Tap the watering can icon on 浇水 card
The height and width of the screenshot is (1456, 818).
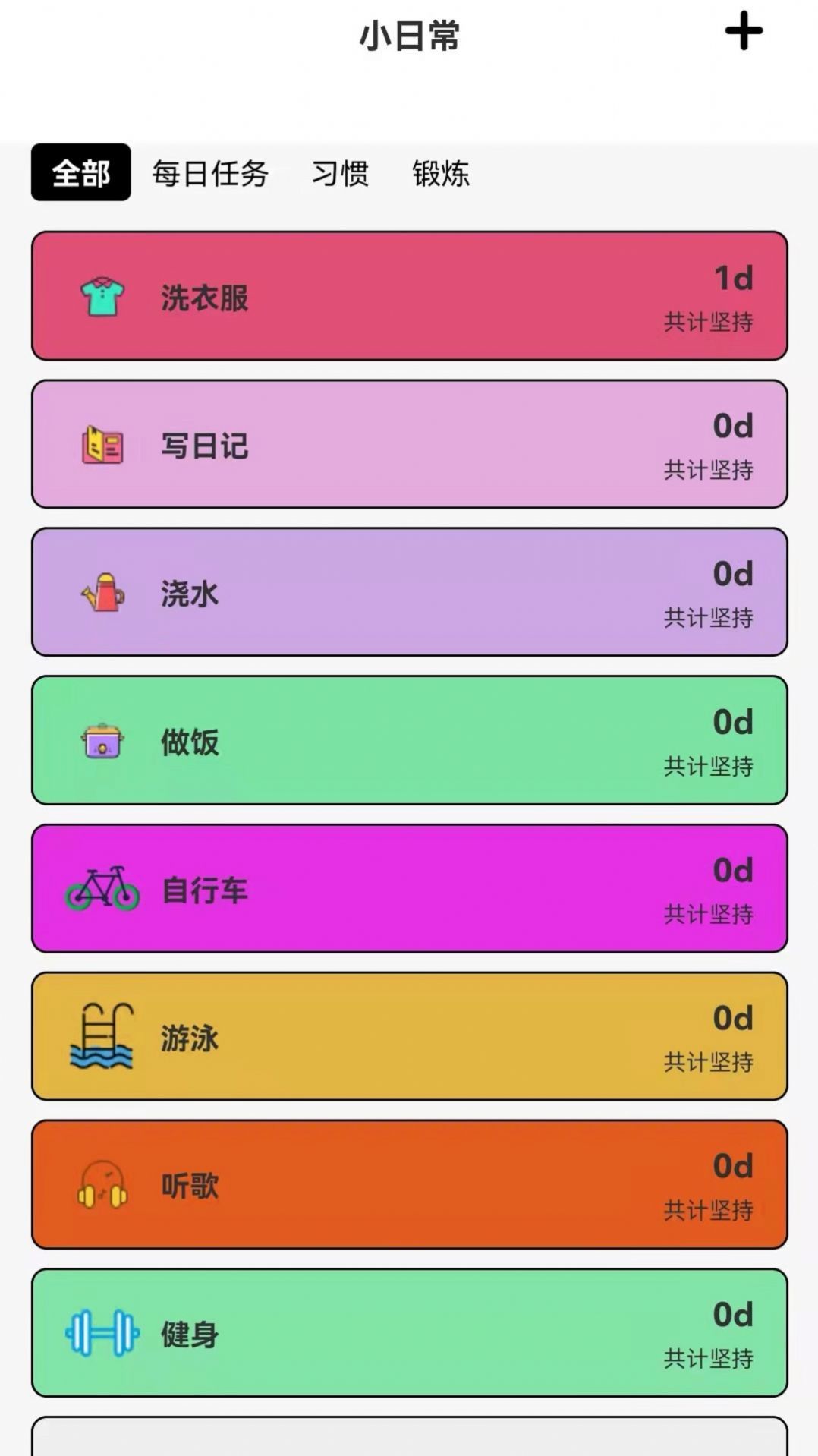tap(100, 593)
